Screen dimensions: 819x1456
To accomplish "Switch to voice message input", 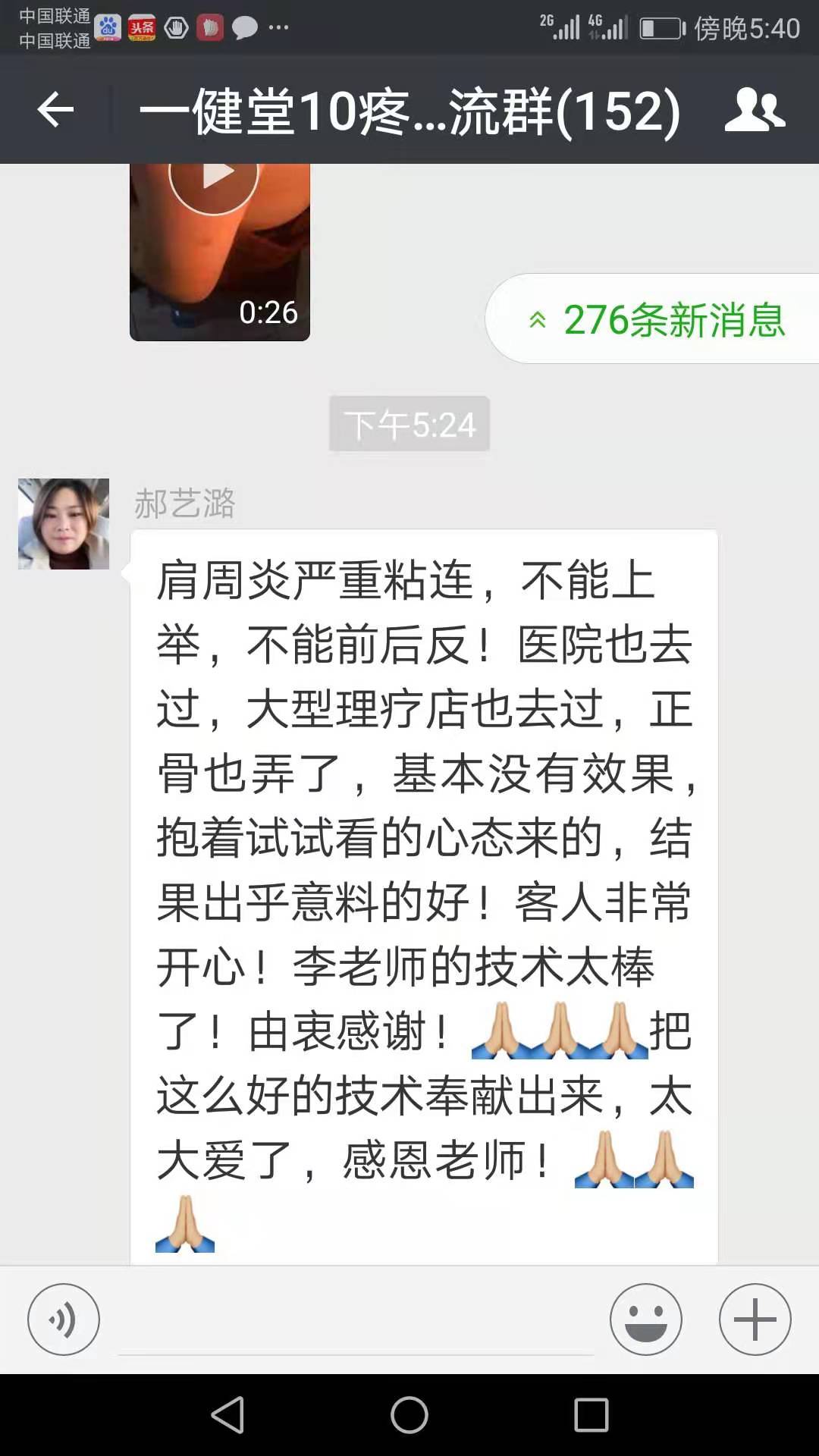I will (64, 1319).
